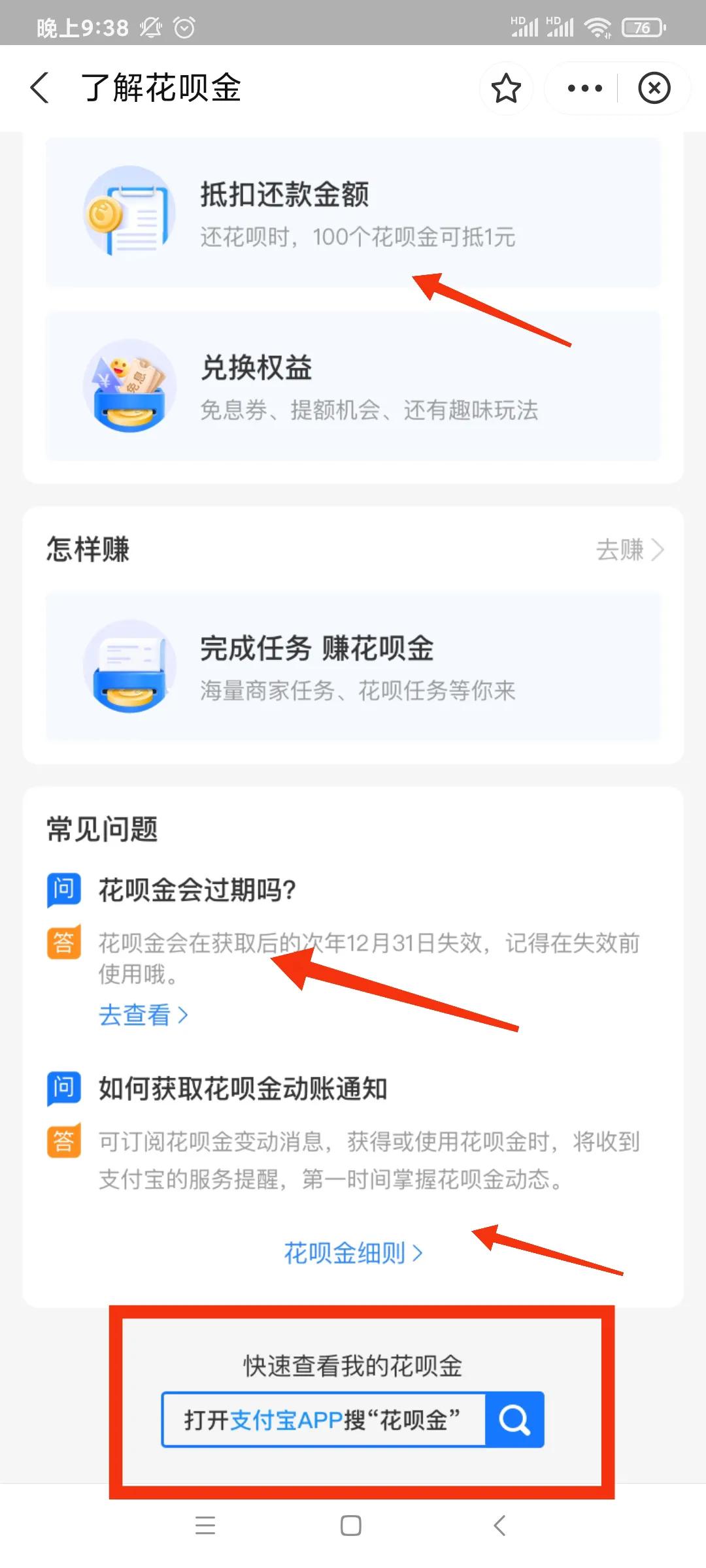Tap the Wi-Fi signal icon in the status bar

(x=596, y=27)
